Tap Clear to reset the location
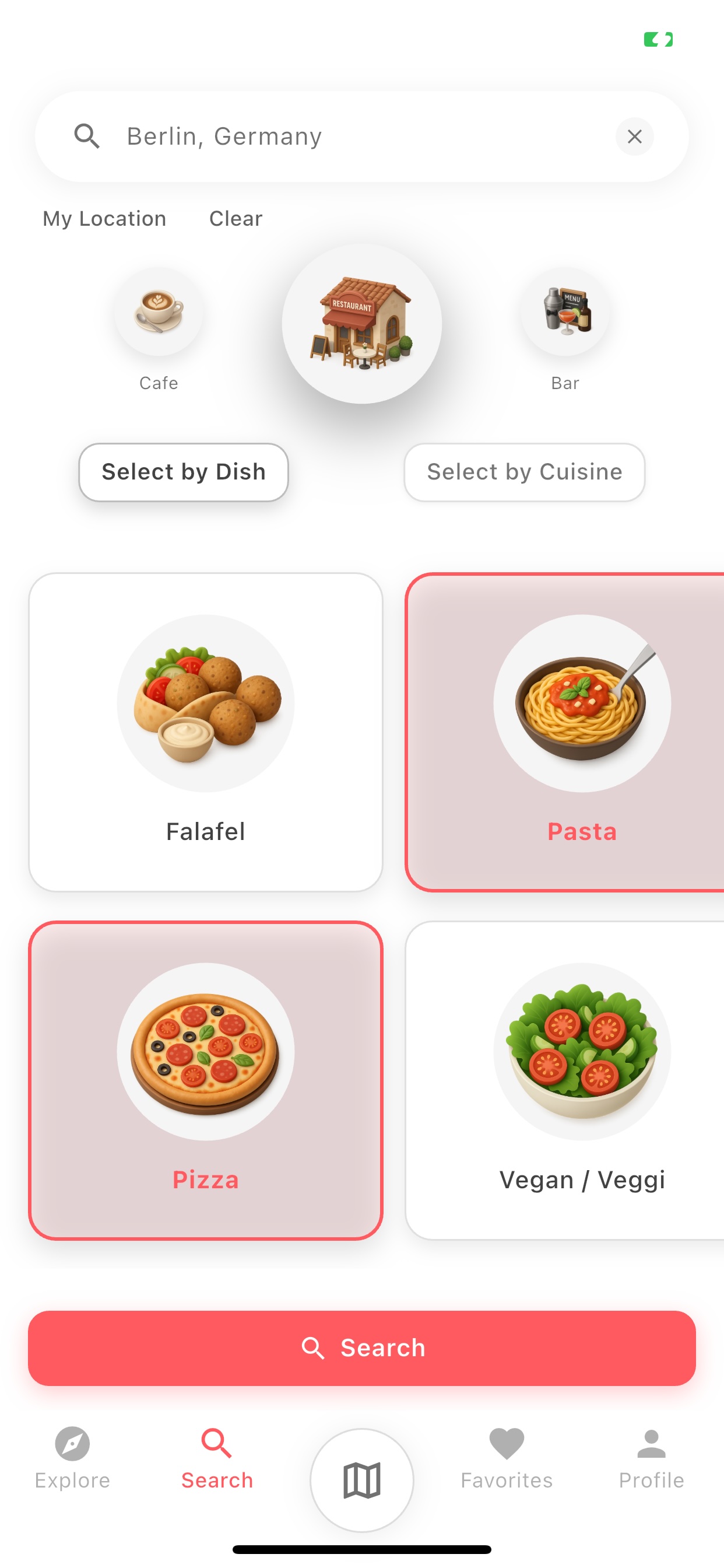This screenshot has height=1568, width=724. click(236, 218)
